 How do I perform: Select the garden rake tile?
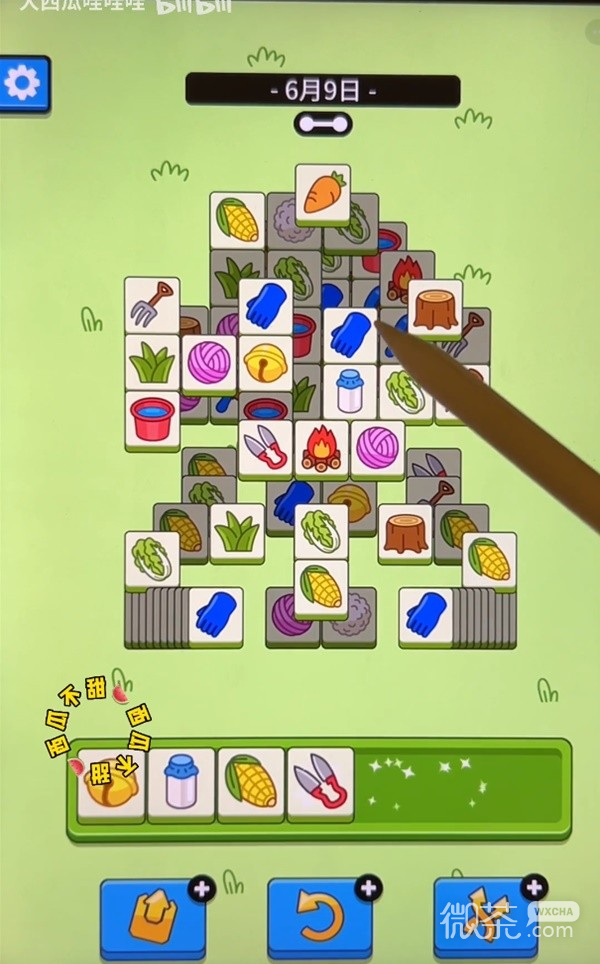(x=152, y=304)
